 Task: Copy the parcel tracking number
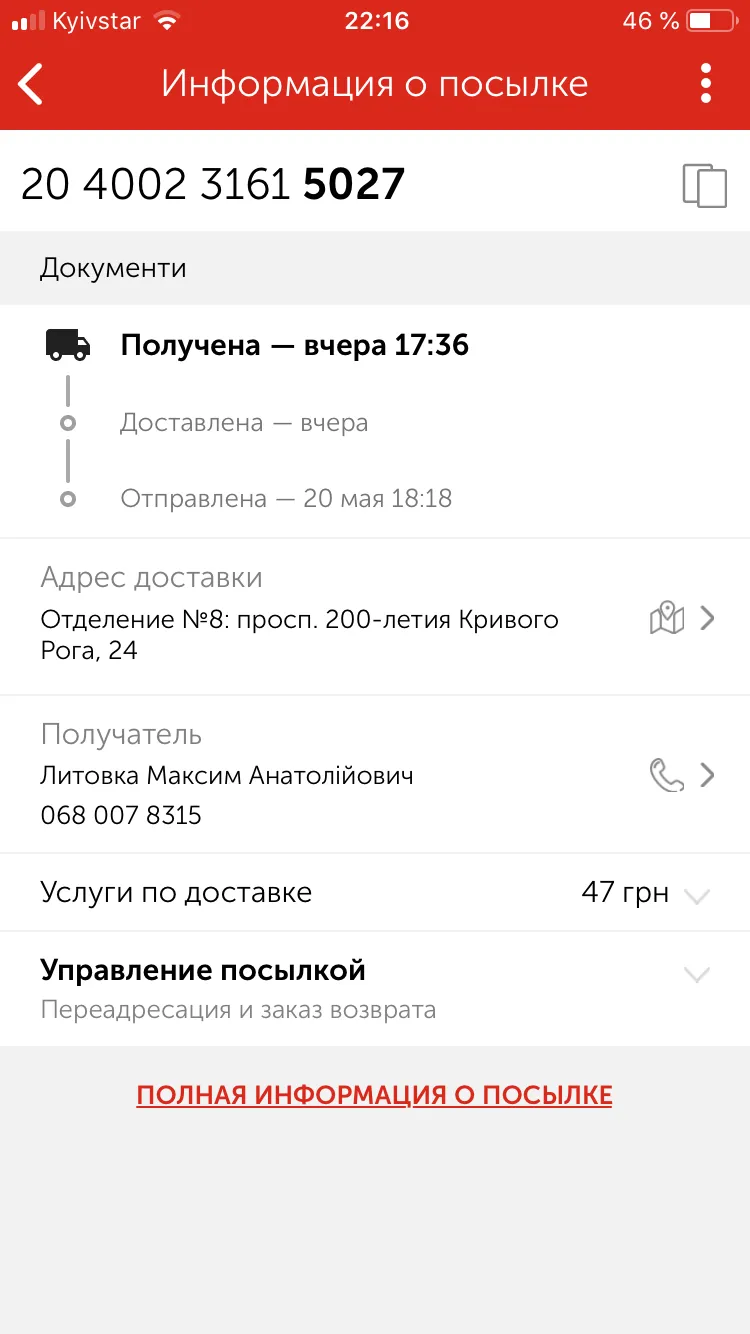tap(704, 186)
